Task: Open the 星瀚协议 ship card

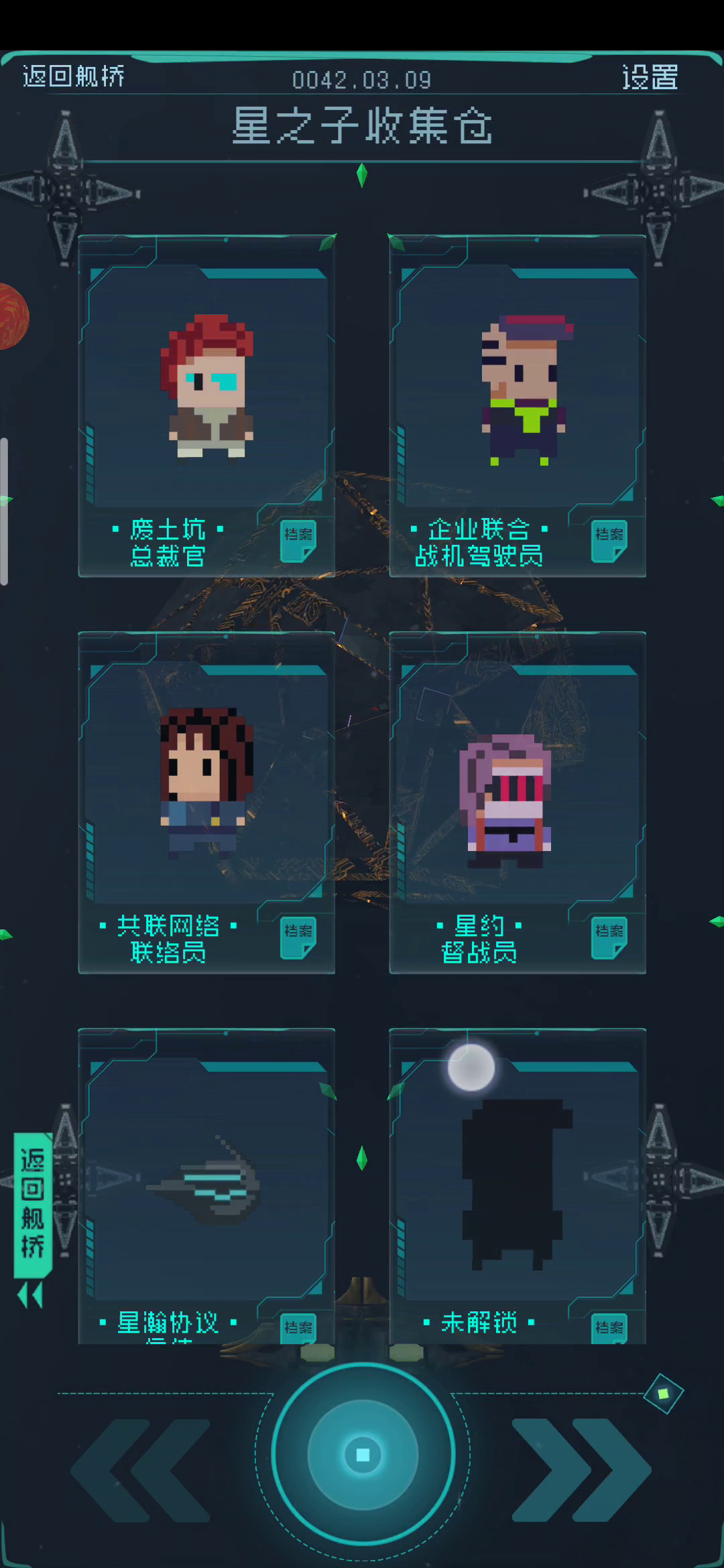Action: 206,1186
